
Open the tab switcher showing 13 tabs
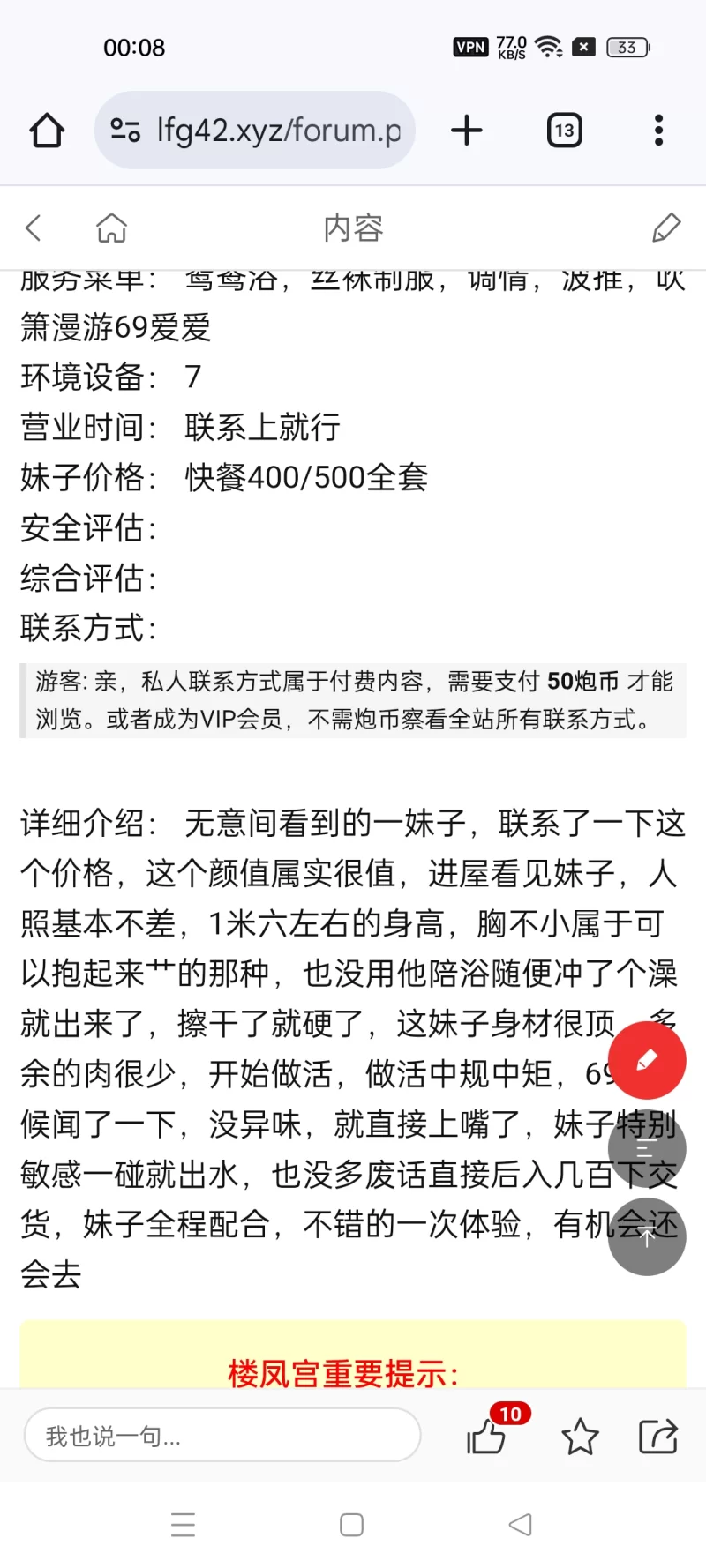pos(564,131)
